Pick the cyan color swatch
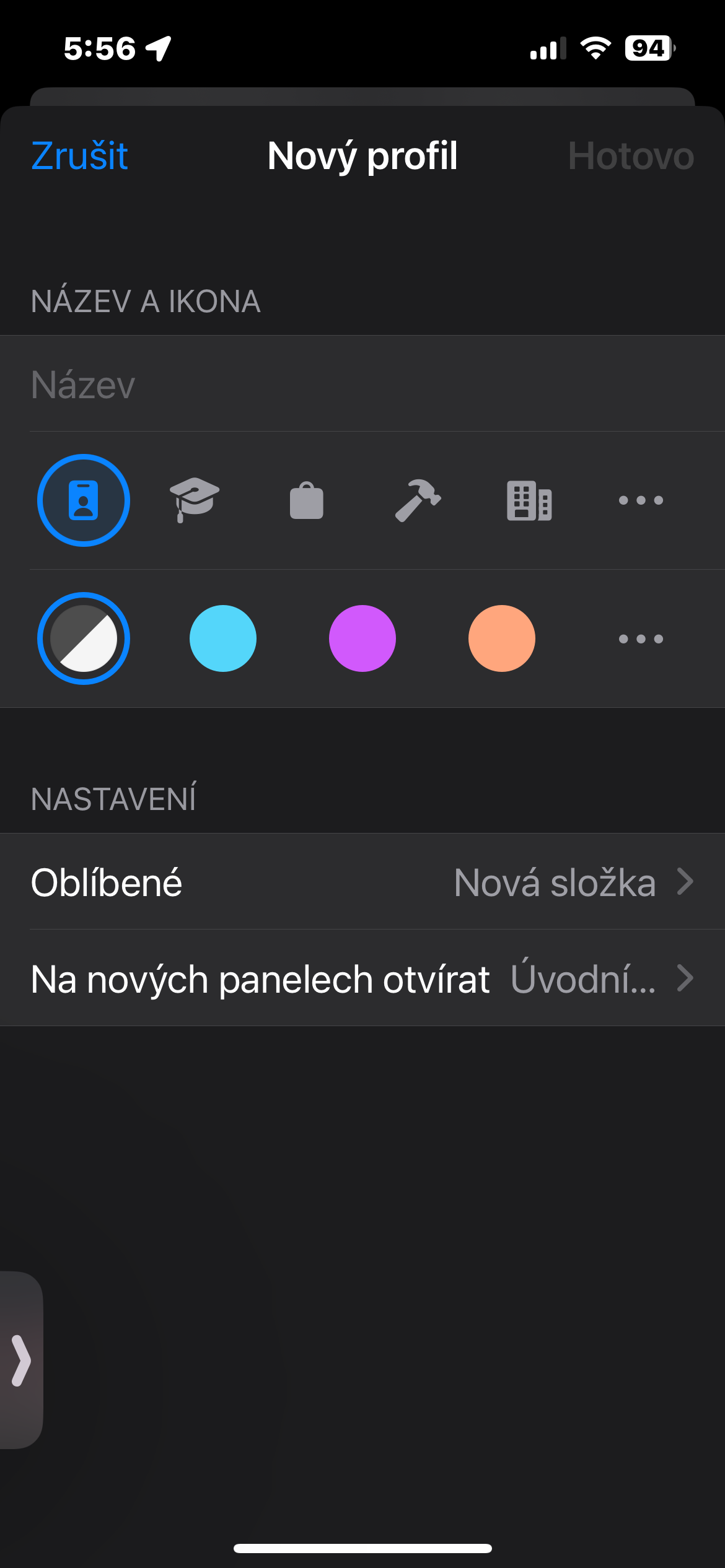 coord(223,638)
